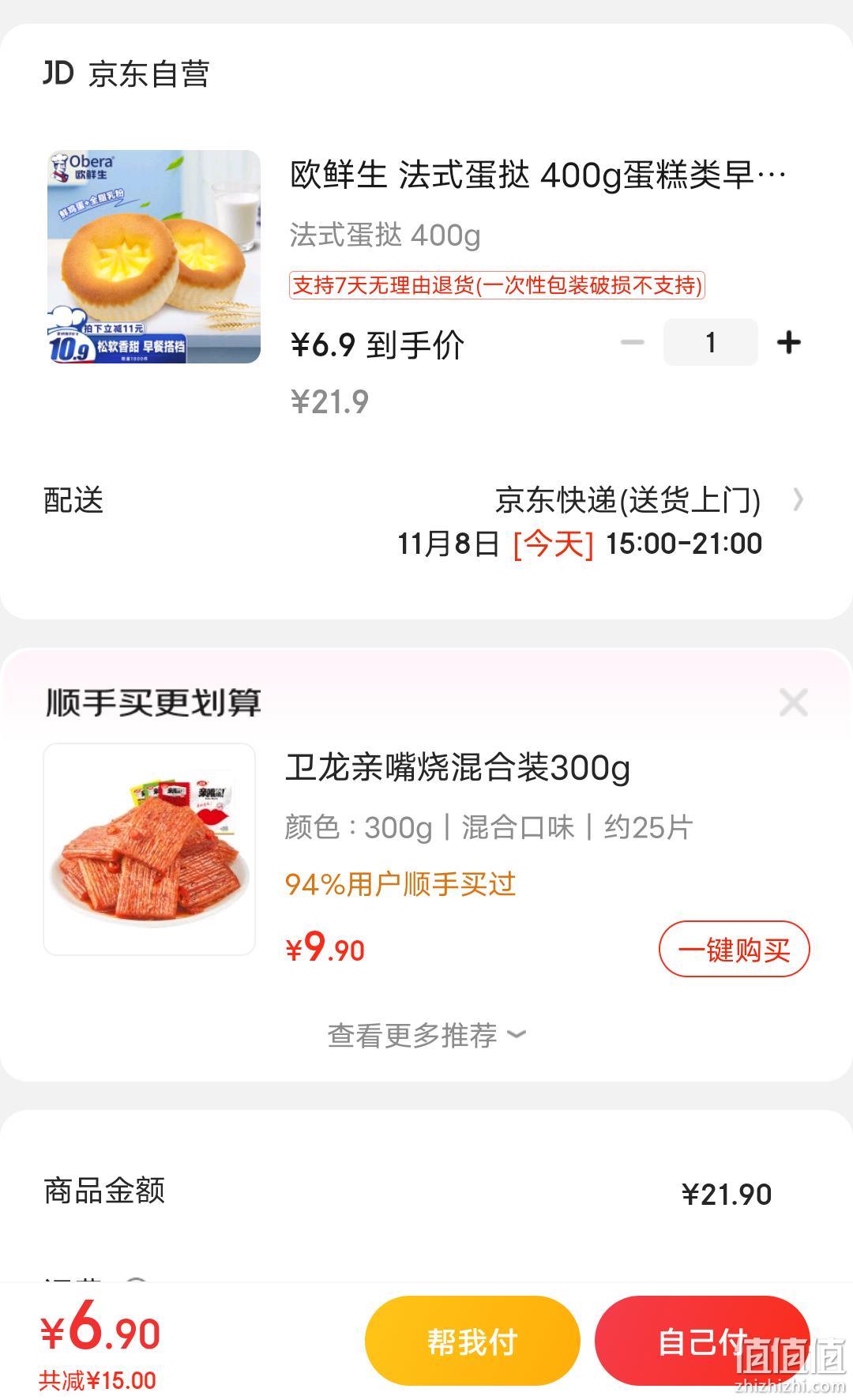Decrease the egg tart quantity with minus
This screenshot has width=853, height=1400.
pyautogui.click(x=632, y=342)
